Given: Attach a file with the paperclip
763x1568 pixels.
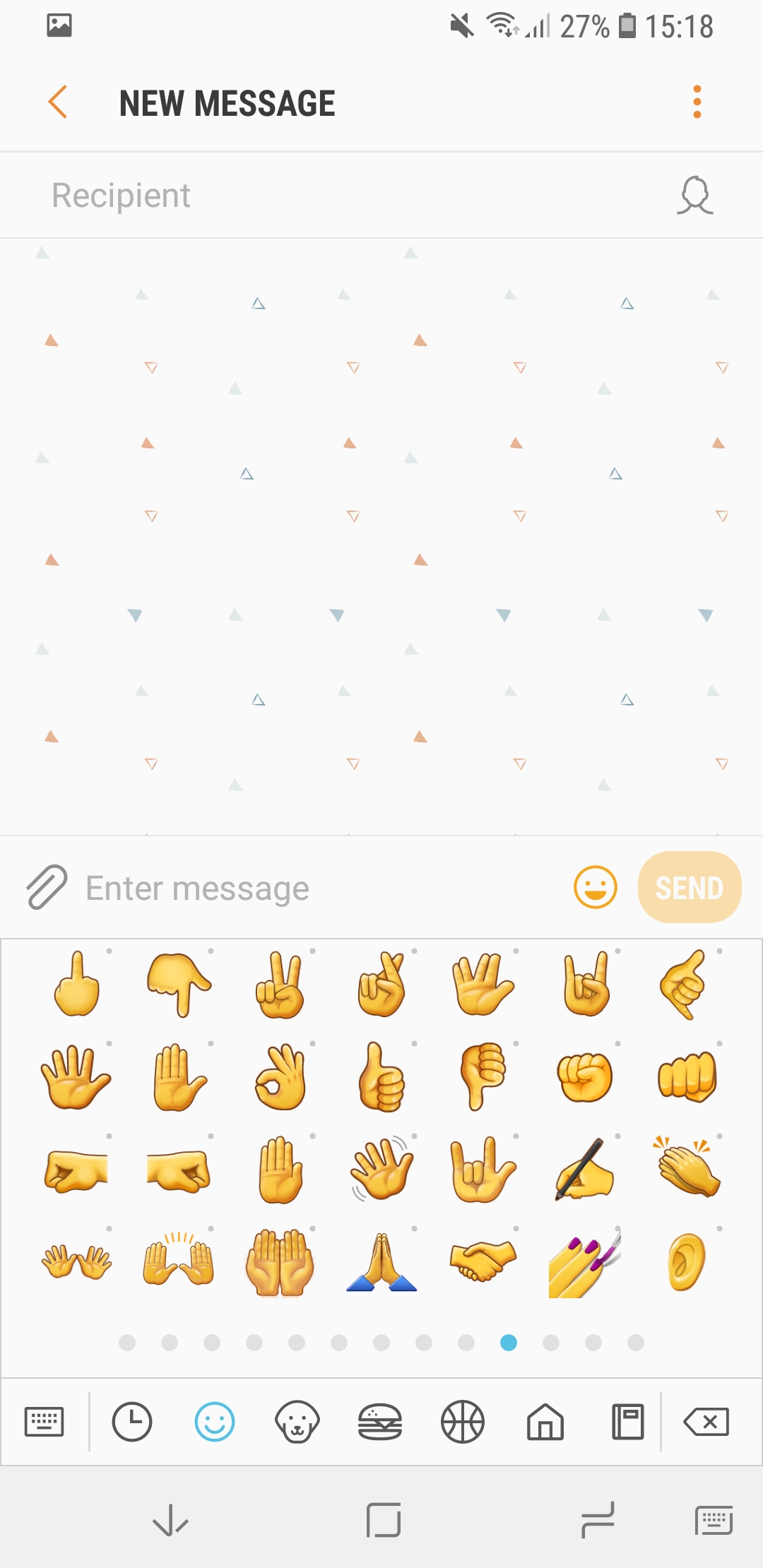Looking at the screenshot, I should click(47, 887).
